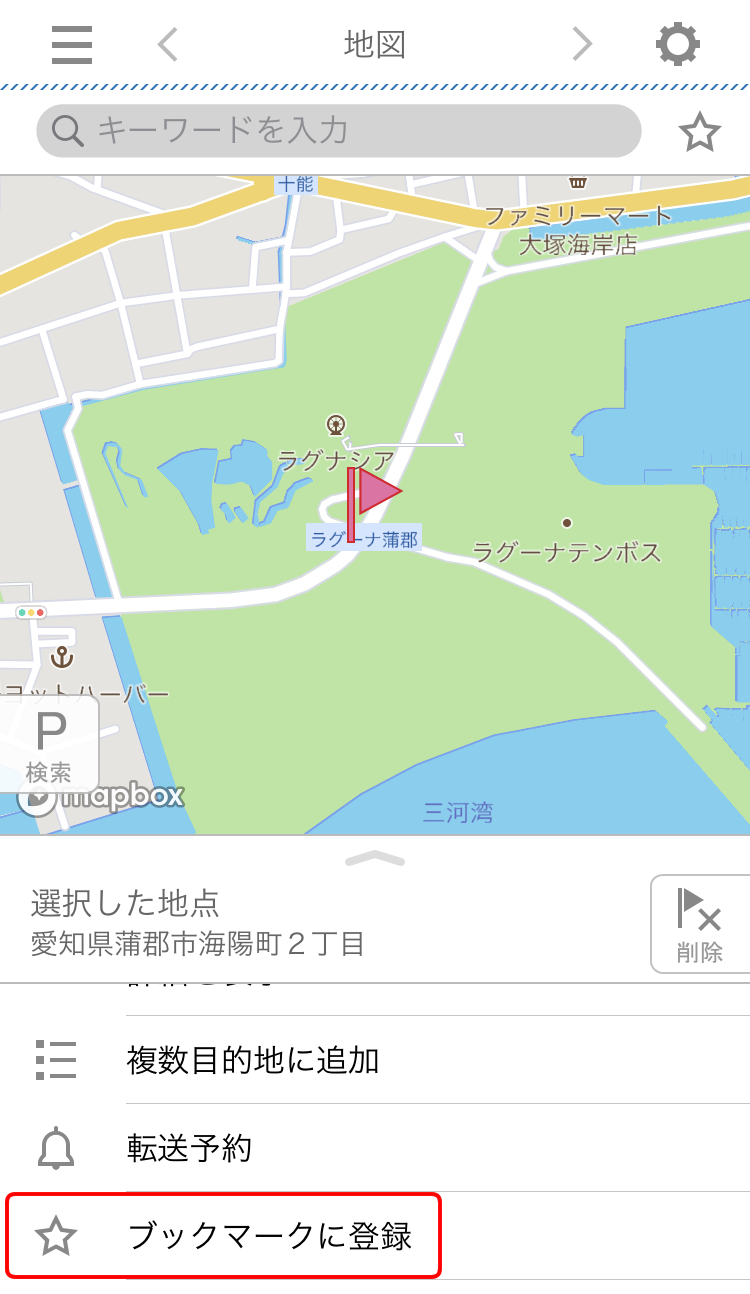Tap the P 検索 parking search button
The width and height of the screenshot is (750, 1294).
tap(49, 745)
